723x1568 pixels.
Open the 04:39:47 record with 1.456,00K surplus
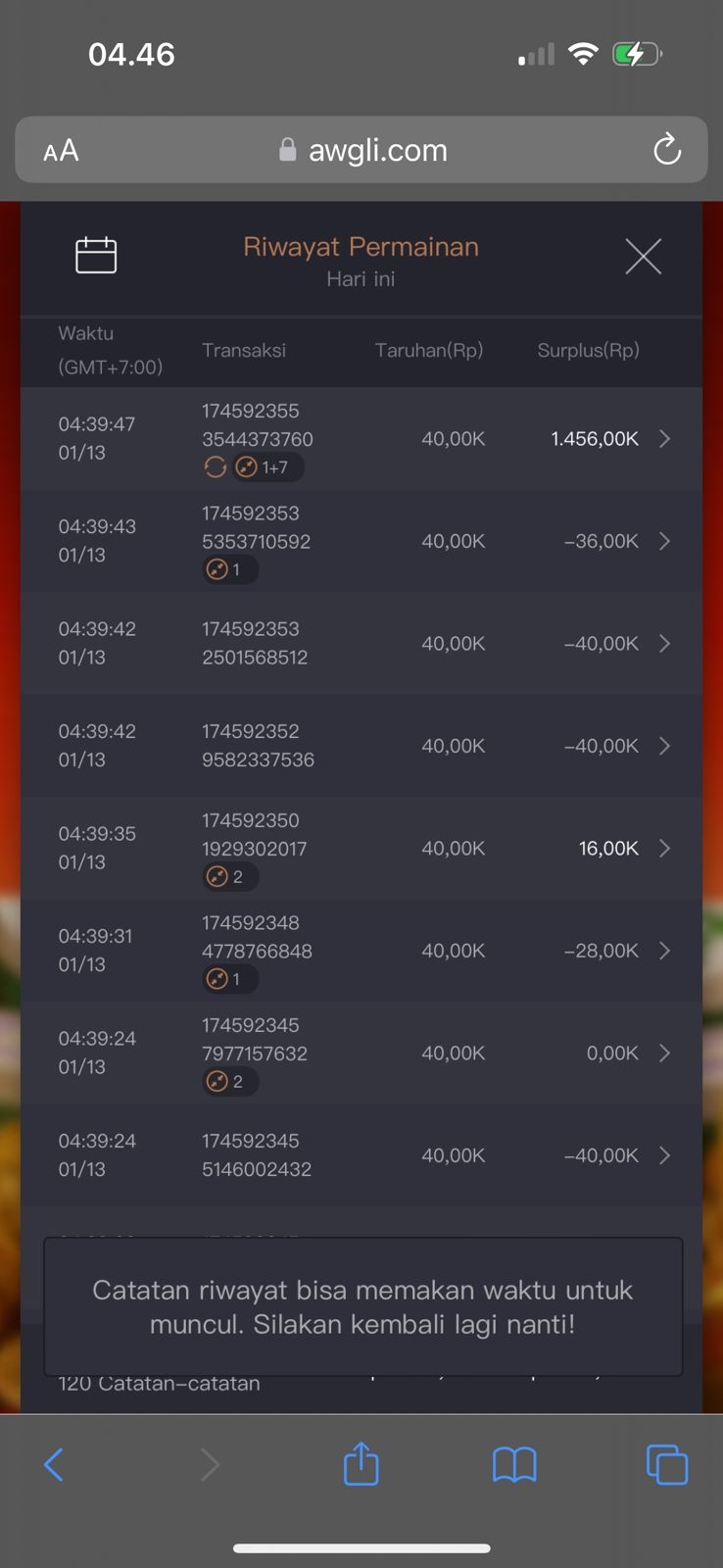pyautogui.click(x=664, y=439)
